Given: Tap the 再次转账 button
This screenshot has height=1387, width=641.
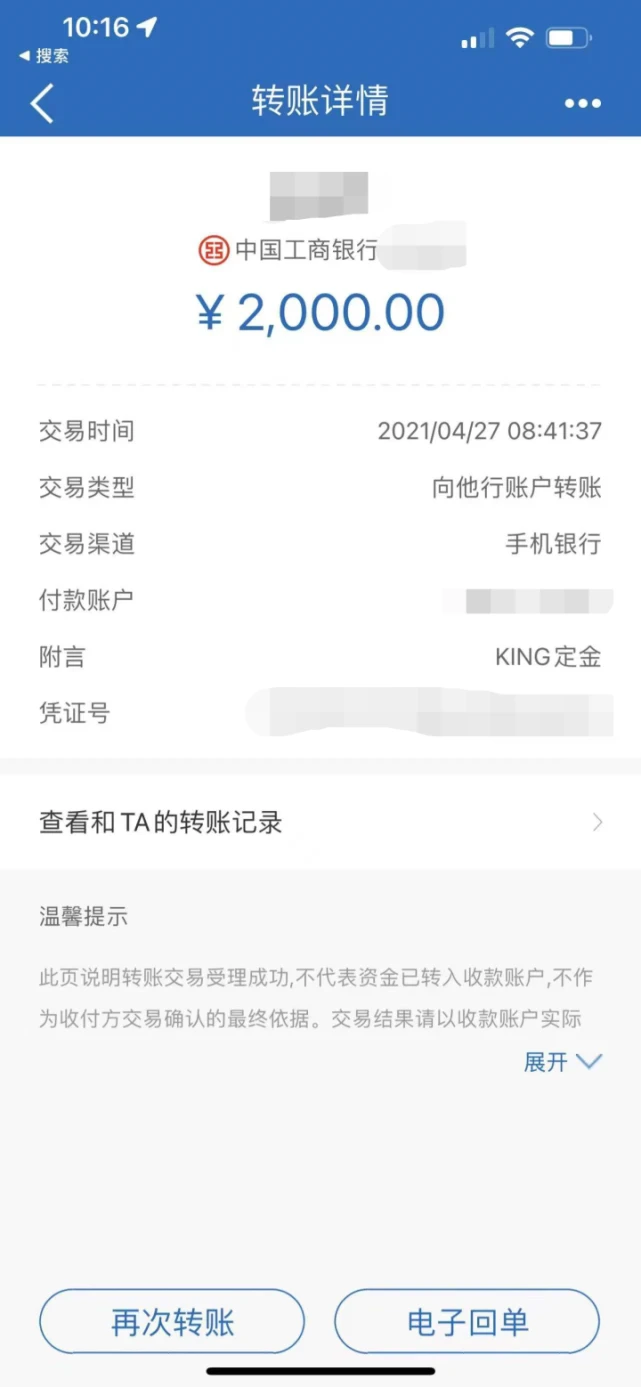Looking at the screenshot, I should [172, 1321].
